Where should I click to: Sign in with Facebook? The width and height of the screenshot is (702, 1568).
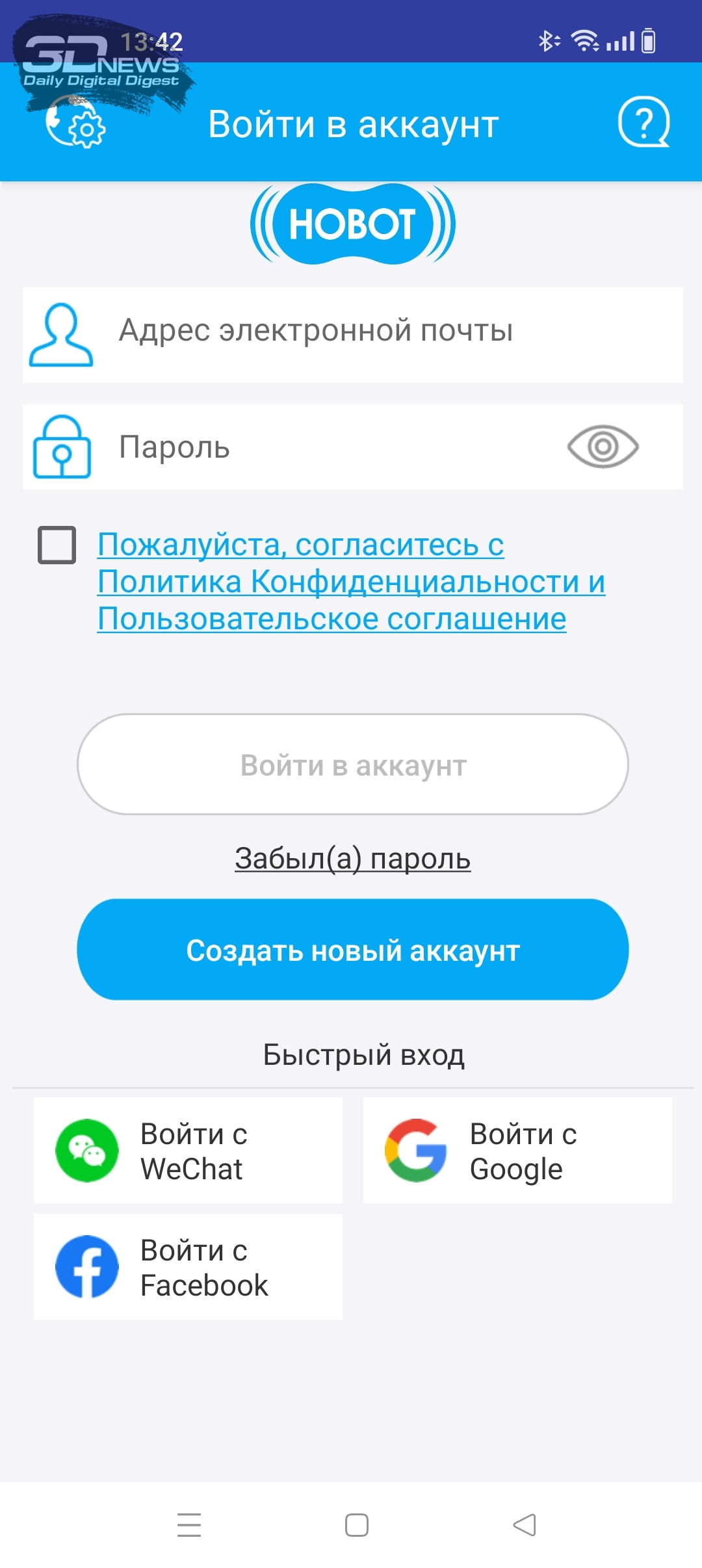coord(188,1267)
